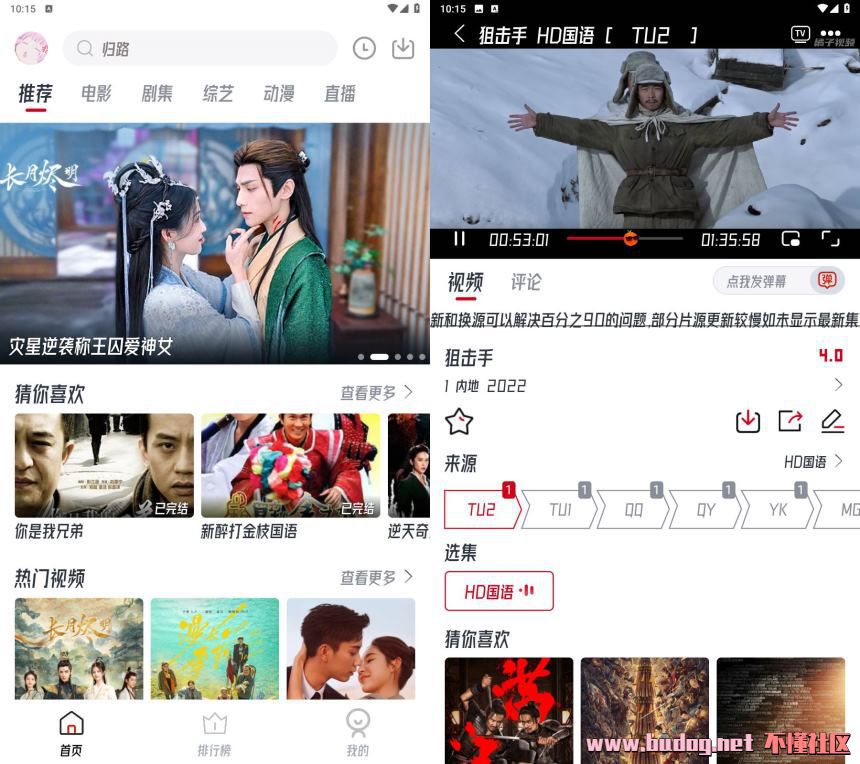Go to the 排行榜 tab
Image resolution: width=860 pixels, height=764 pixels.
tap(214, 733)
